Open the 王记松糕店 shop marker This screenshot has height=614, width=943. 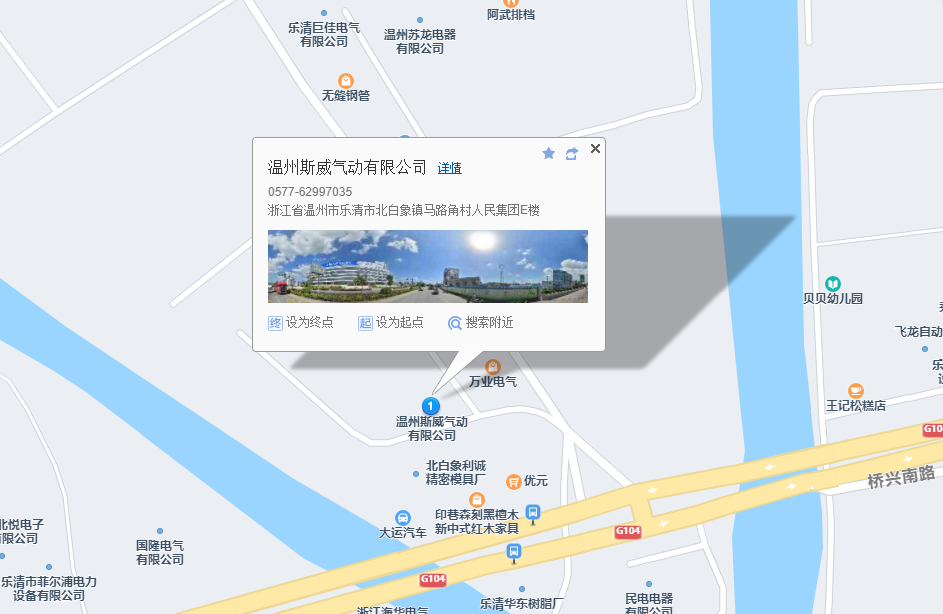pyautogui.click(x=855, y=391)
